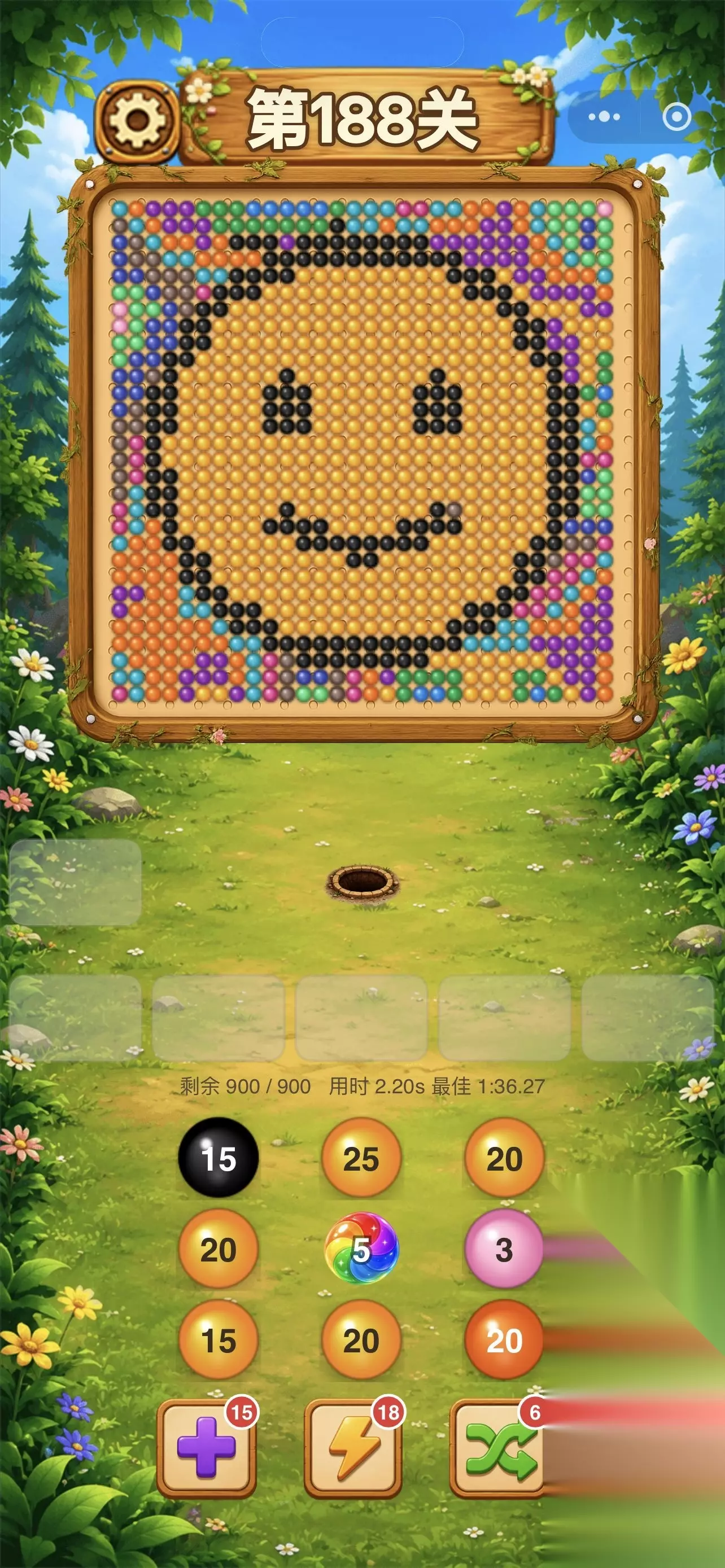Select the dark red-orange 20 ball
This screenshot has height=1568, width=725.
coord(504,1341)
